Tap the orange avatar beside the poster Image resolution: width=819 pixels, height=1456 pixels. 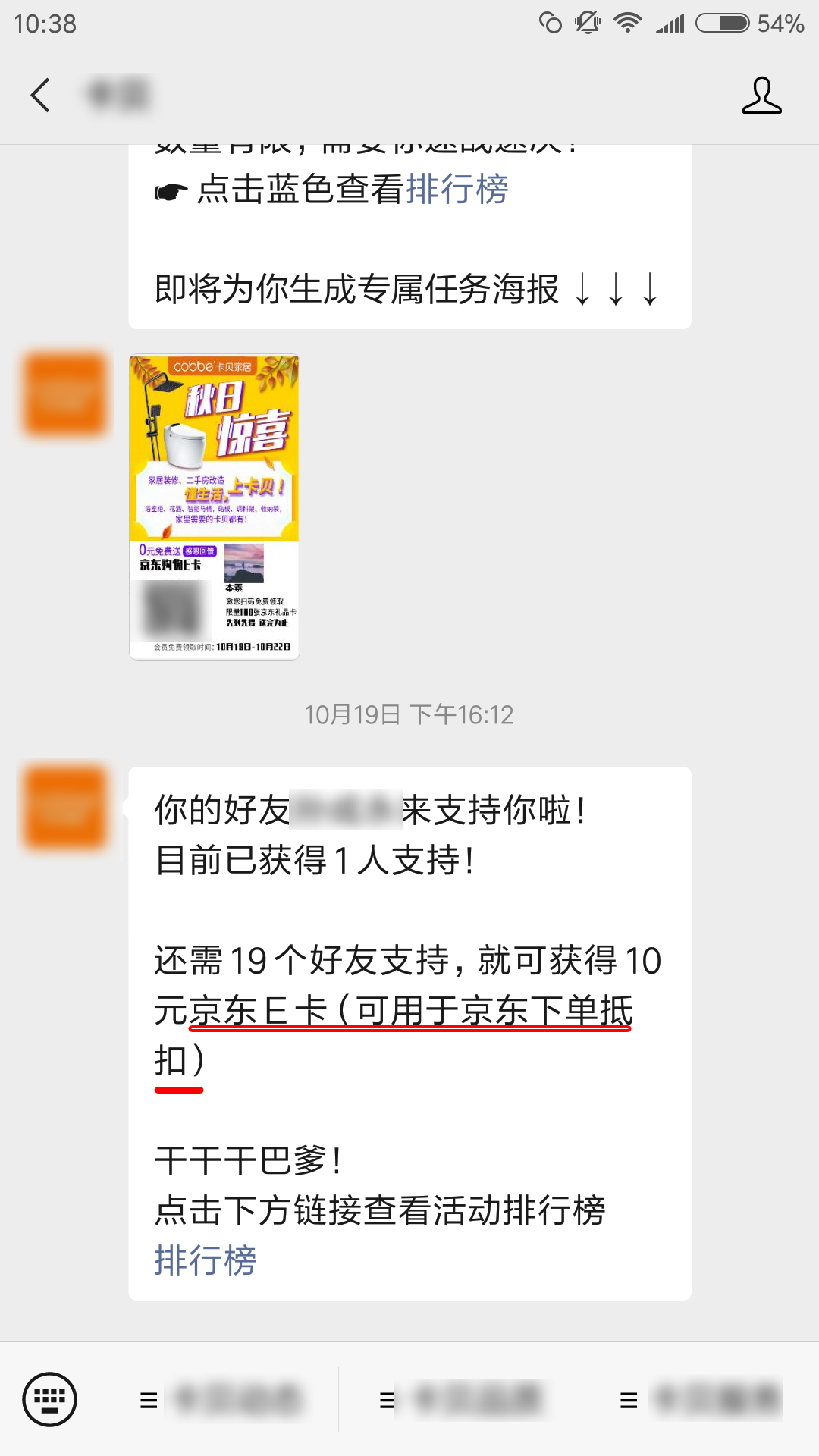tap(65, 395)
